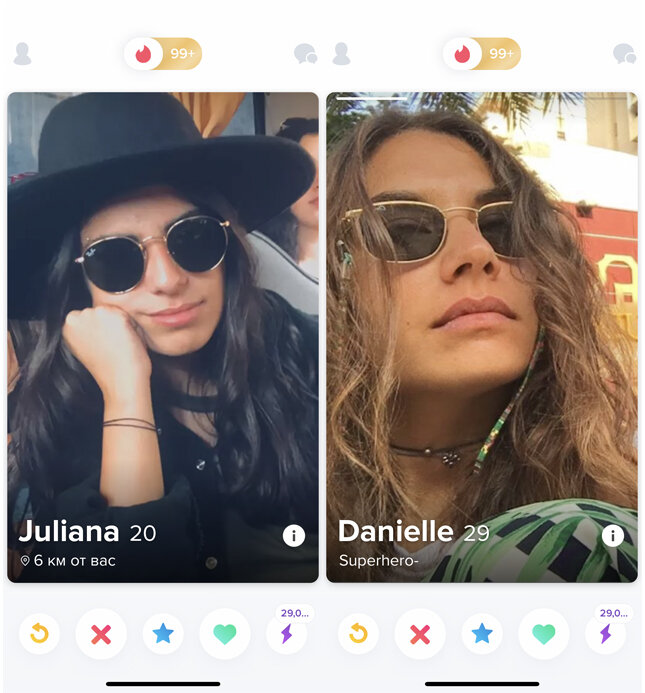Toggle the flame Gold switch above Danielle
645x693 pixels.
482,54
